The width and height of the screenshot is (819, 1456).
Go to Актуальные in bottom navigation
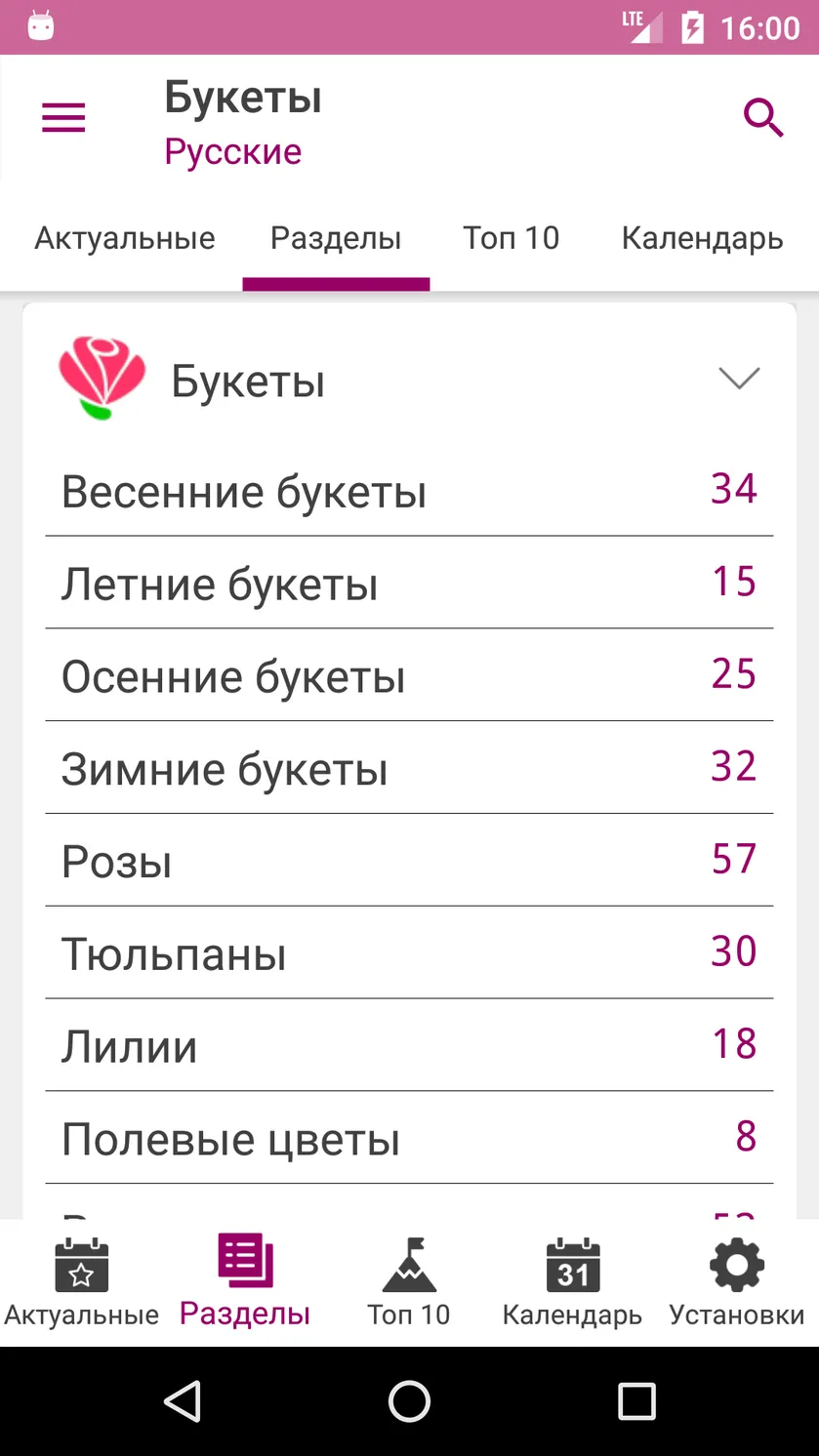click(82, 1283)
